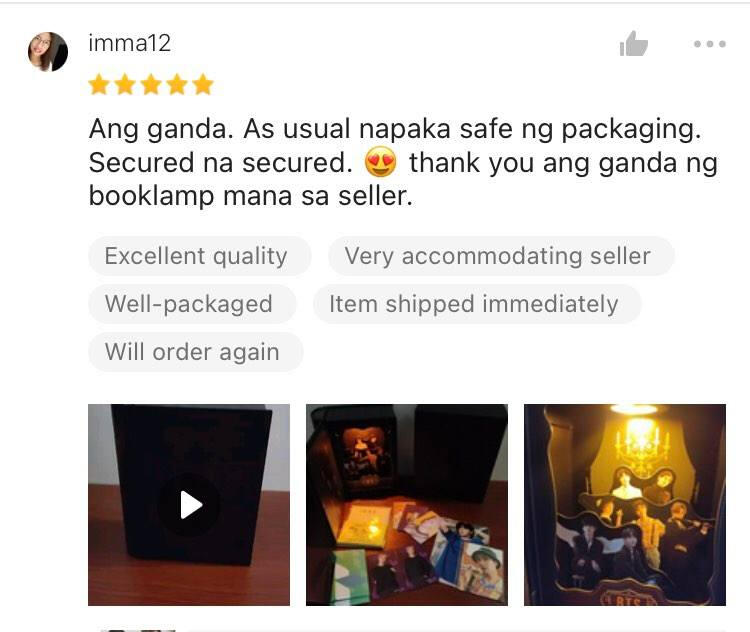This screenshot has height=632, width=750.
Task: Open the review photo showing photocards on table
Action: 407,505
